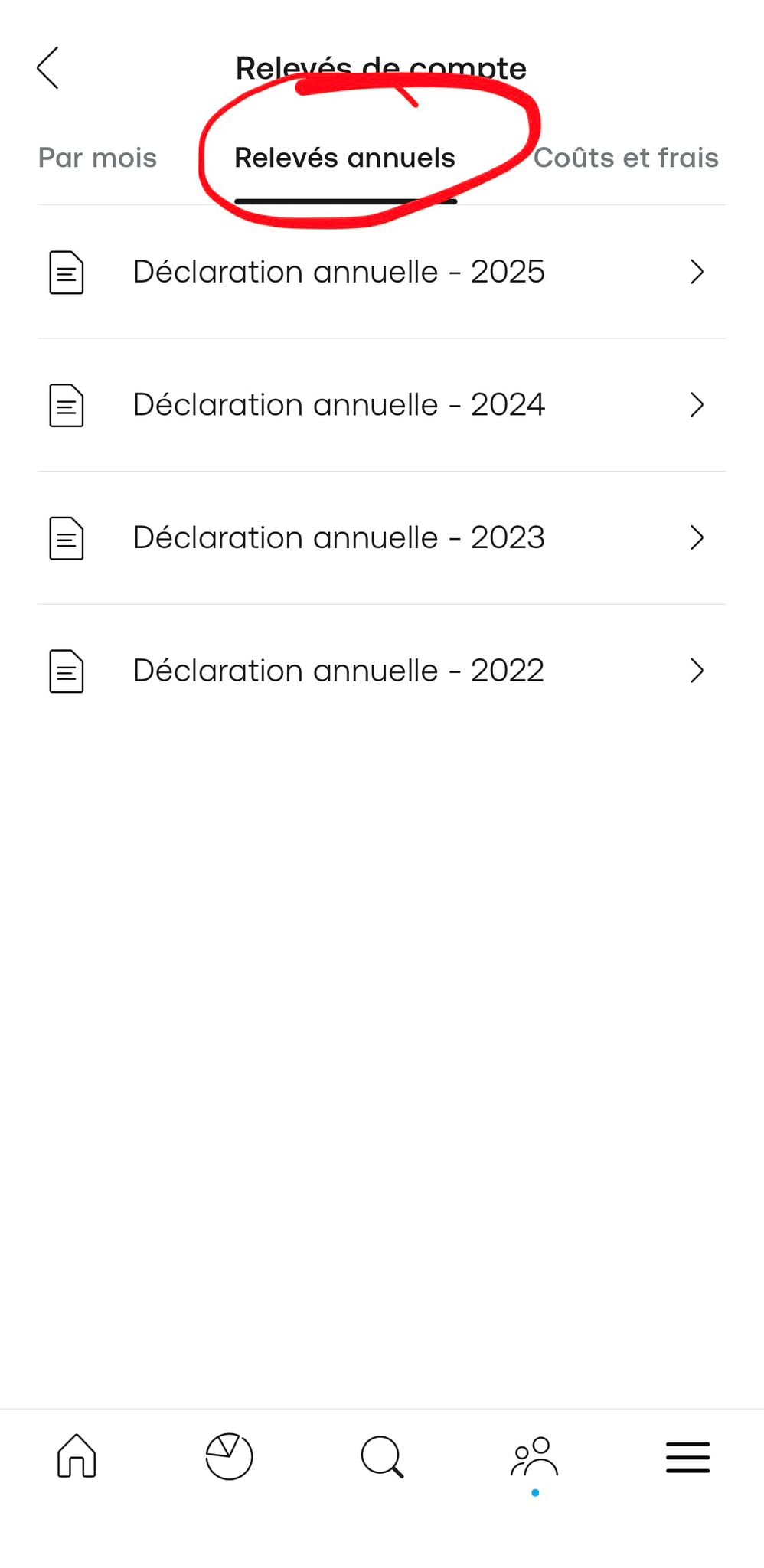Switch to the Par mois tab
The width and height of the screenshot is (764, 1568).
(97, 158)
